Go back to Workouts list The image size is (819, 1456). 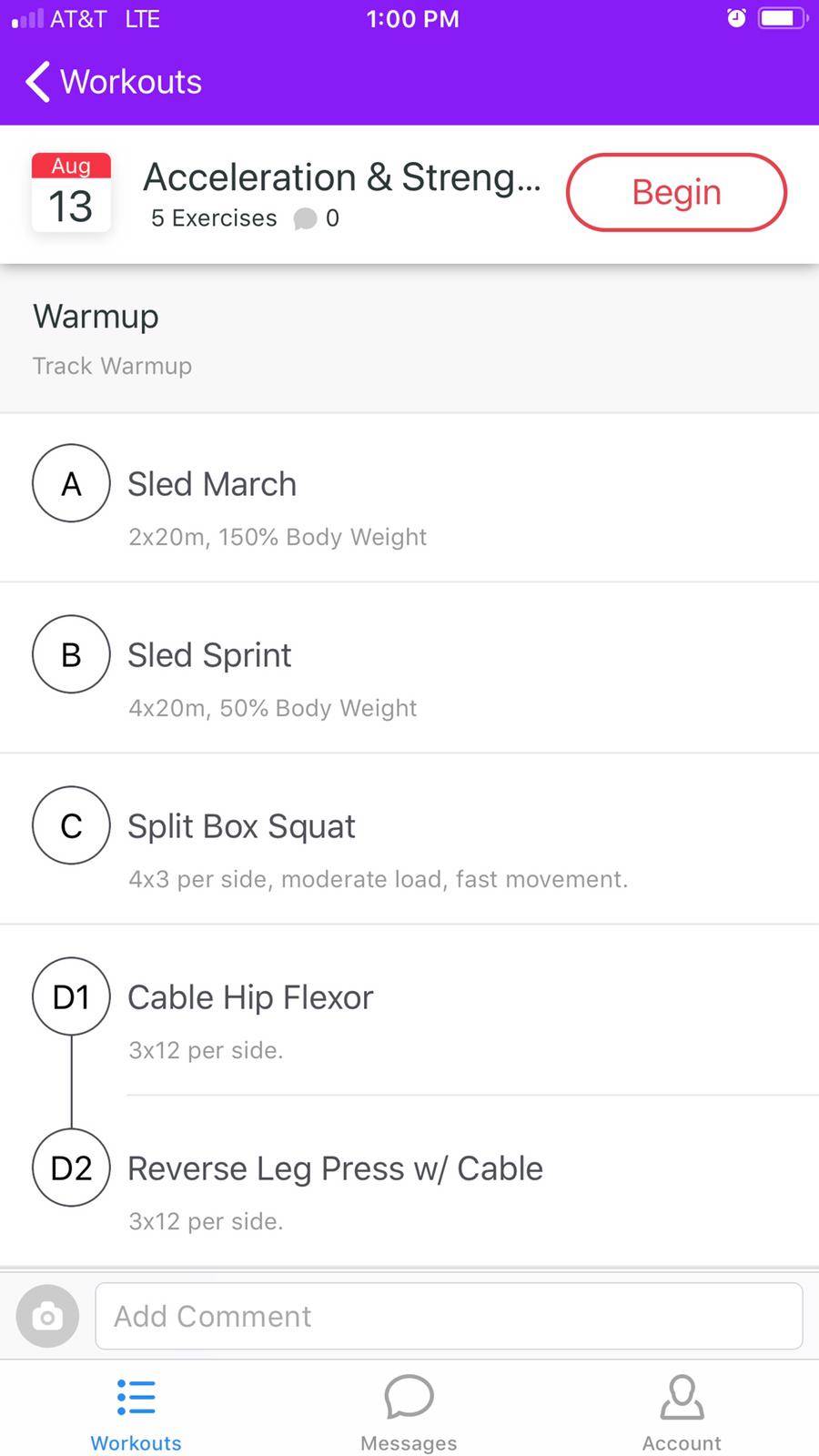[114, 82]
